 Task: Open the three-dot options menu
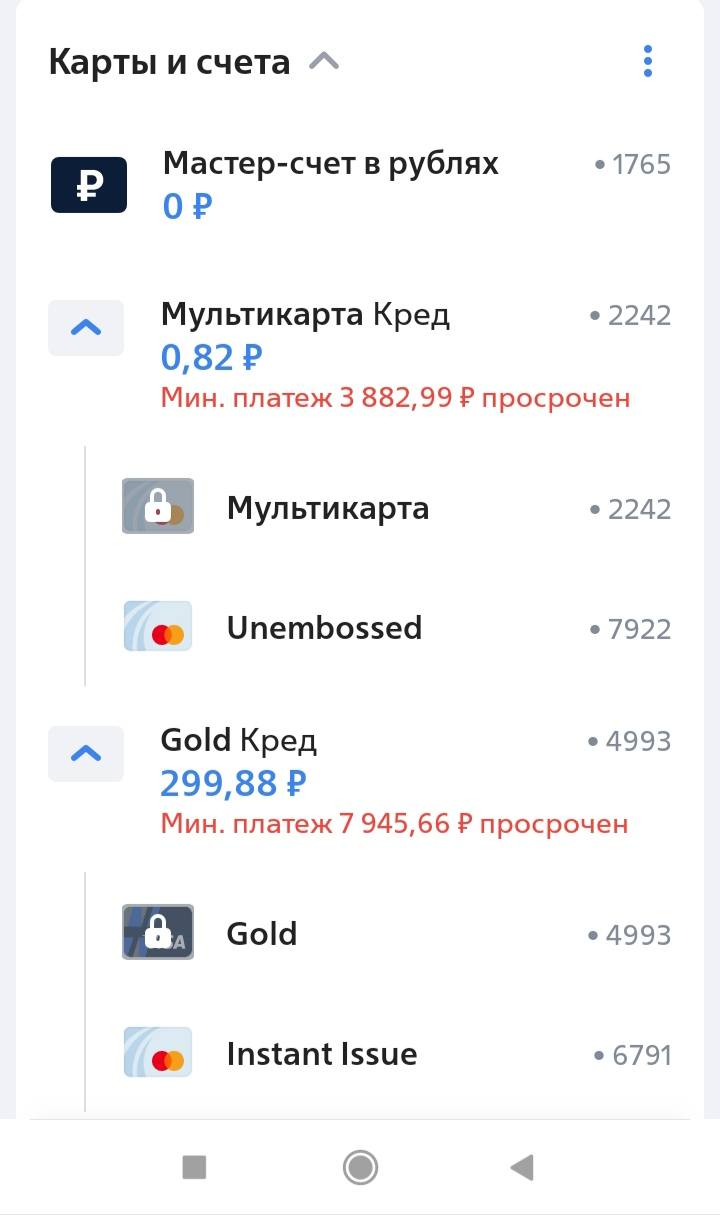(648, 60)
